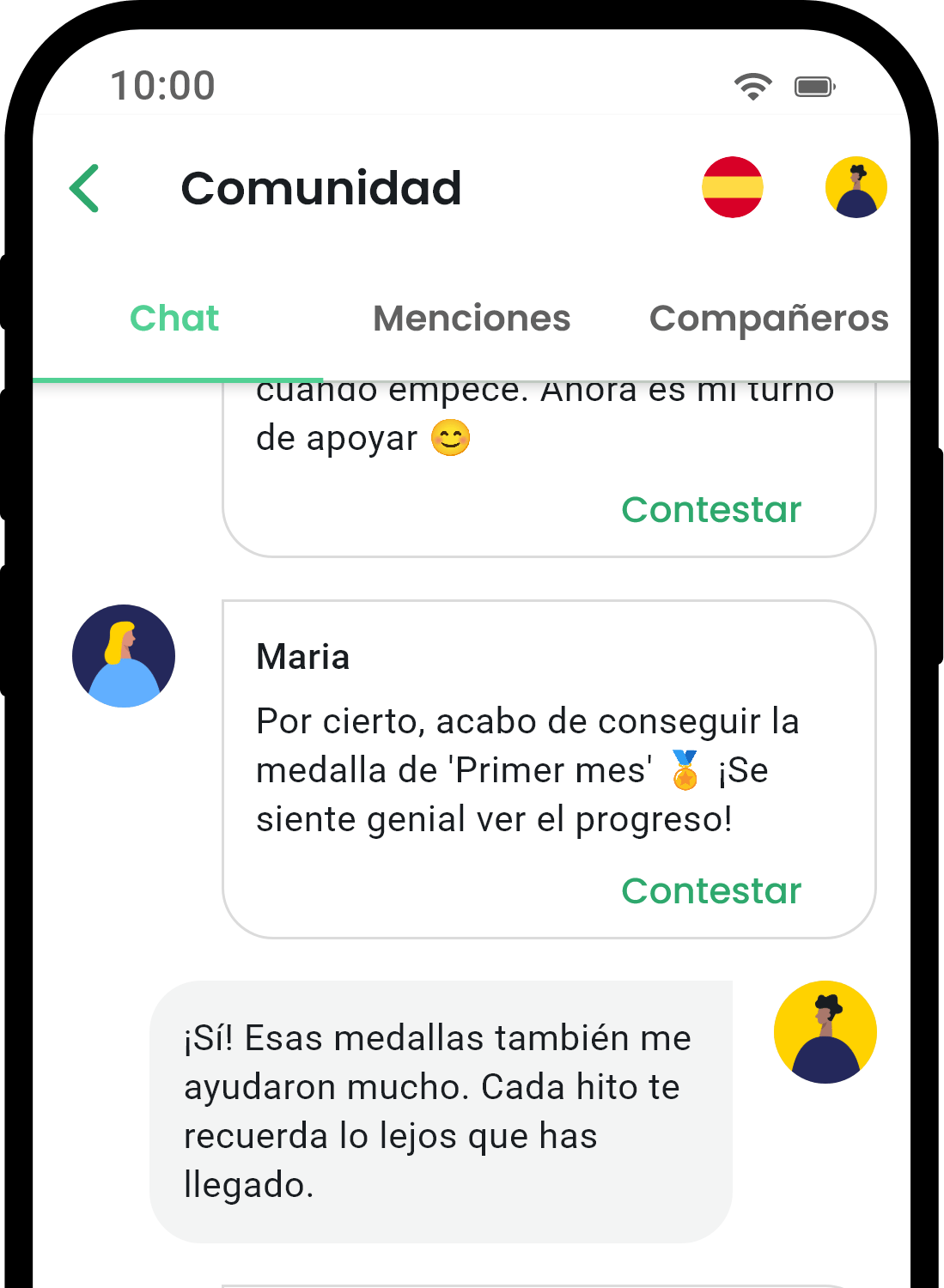The image size is (944, 1288).
Task: Tap the back arrow icon
Action: (83, 186)
